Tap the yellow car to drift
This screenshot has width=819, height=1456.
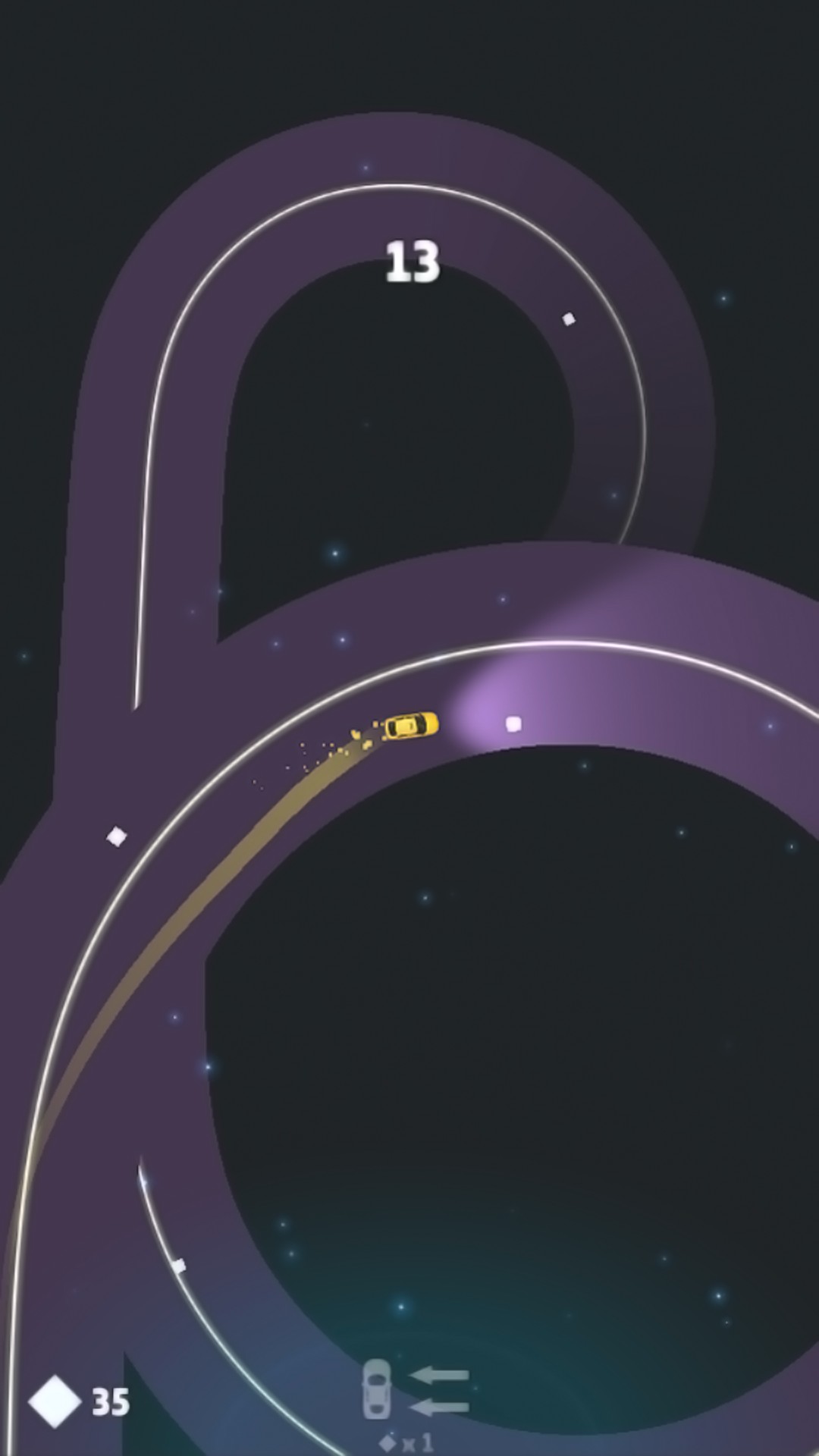[410, 726]
